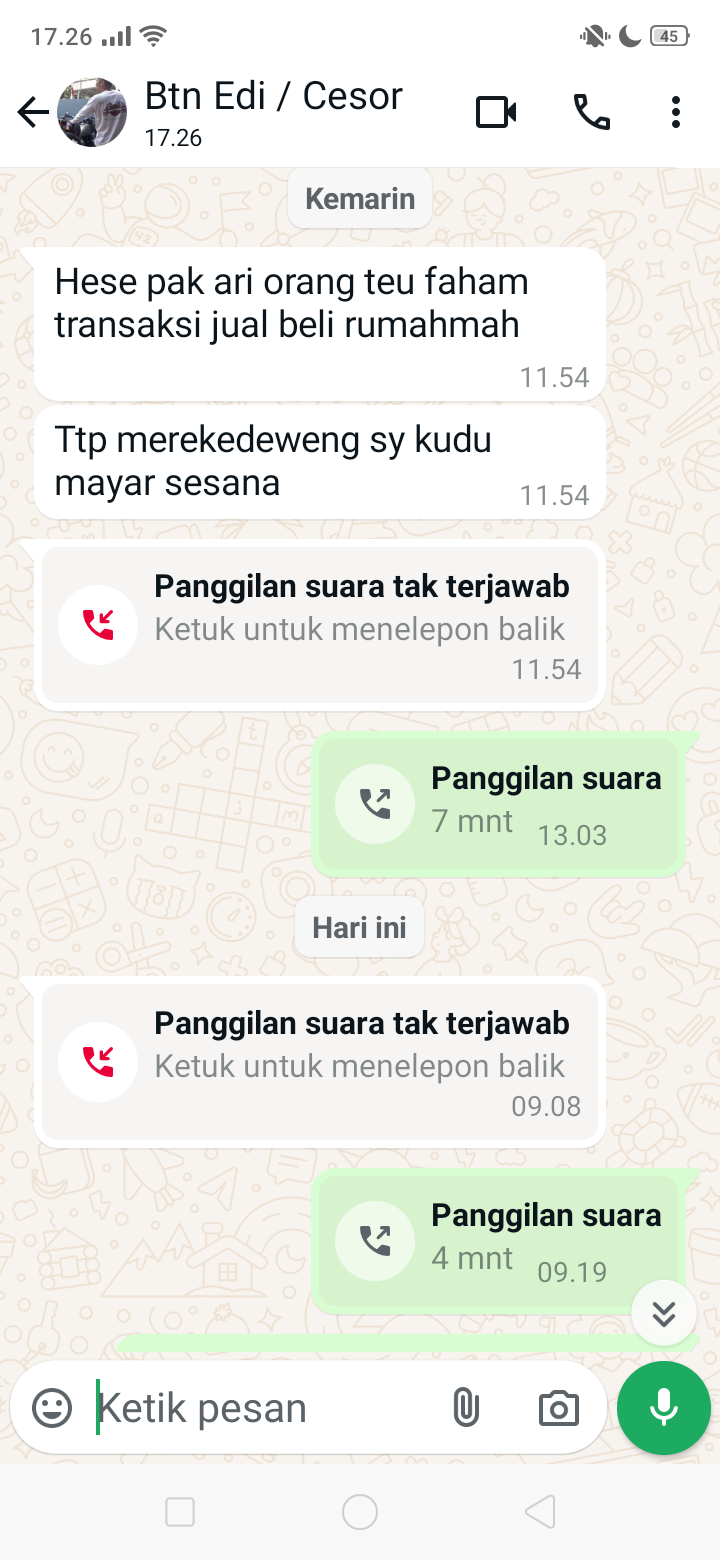This screenshot has width=720, height=1560.
Task: Attach a file with the paperclip
Action: pos(465,1408)
